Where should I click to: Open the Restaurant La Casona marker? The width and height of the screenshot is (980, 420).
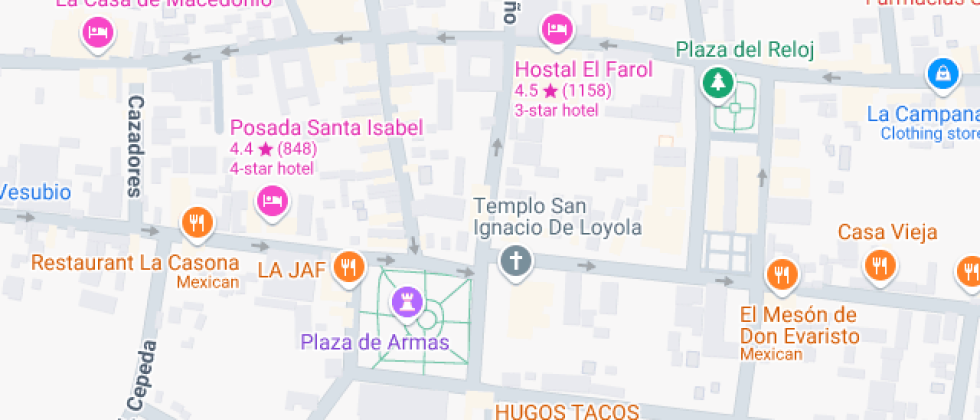point(196,223)
